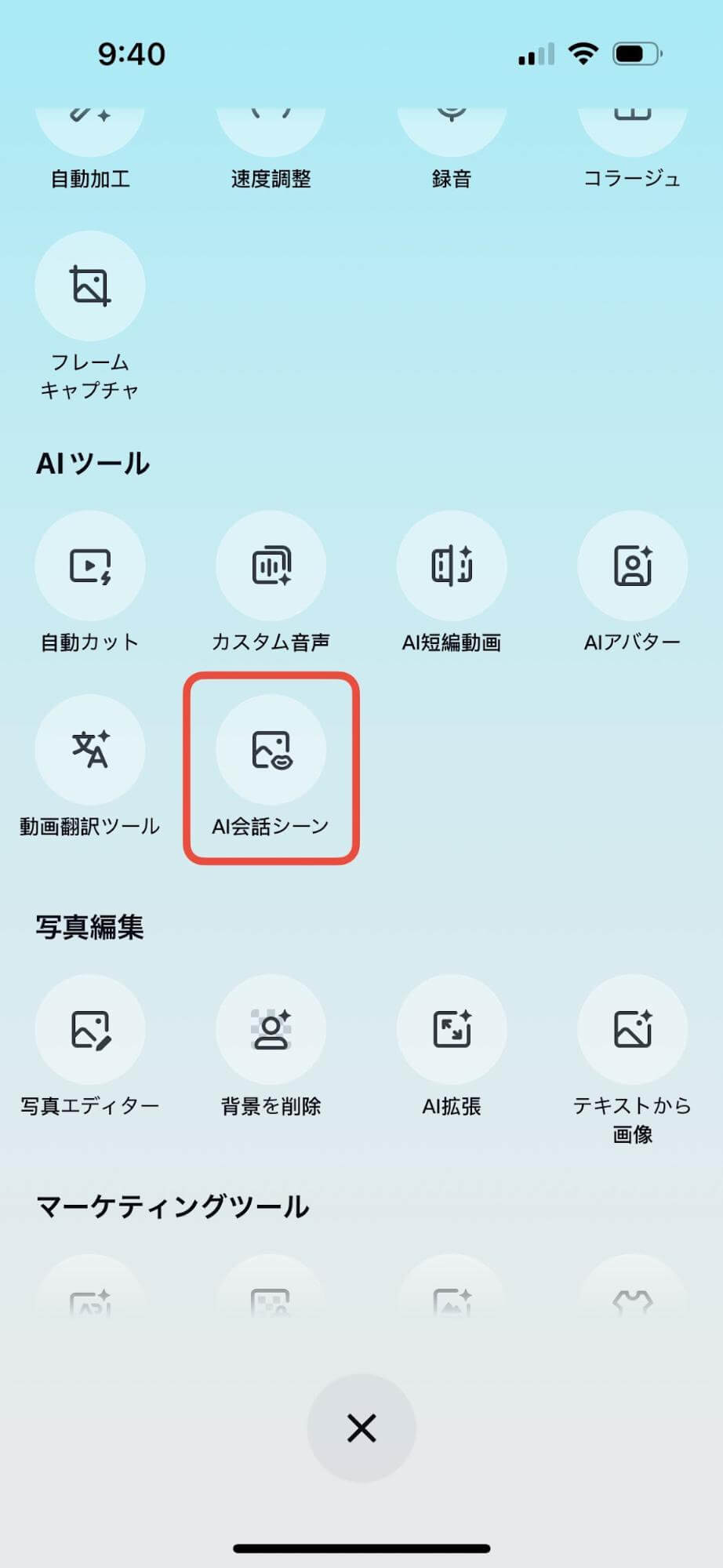Close the tools panel with the X button

point(361,1428)
